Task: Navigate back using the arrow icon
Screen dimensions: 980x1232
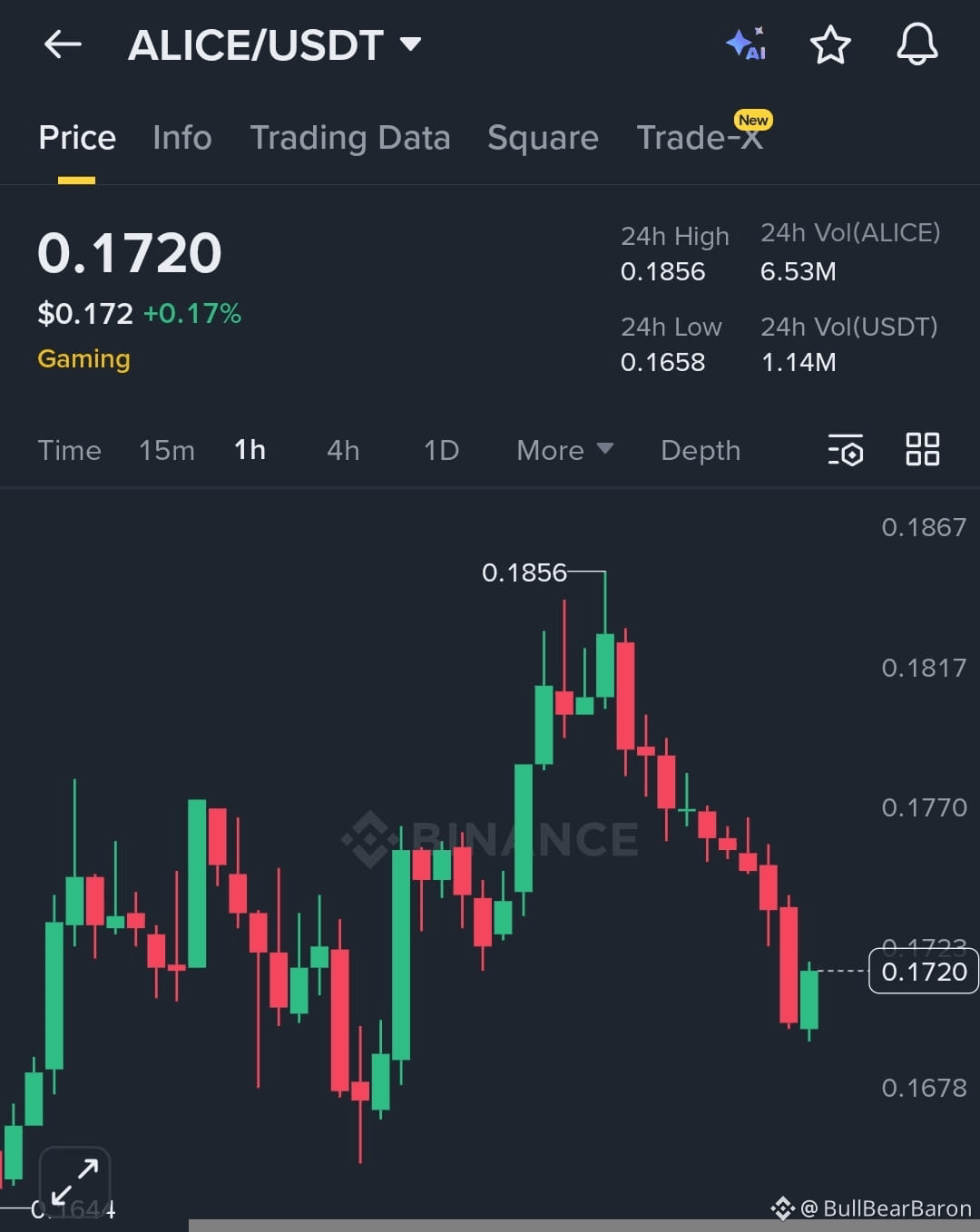Action: click(x=62, y=44)
